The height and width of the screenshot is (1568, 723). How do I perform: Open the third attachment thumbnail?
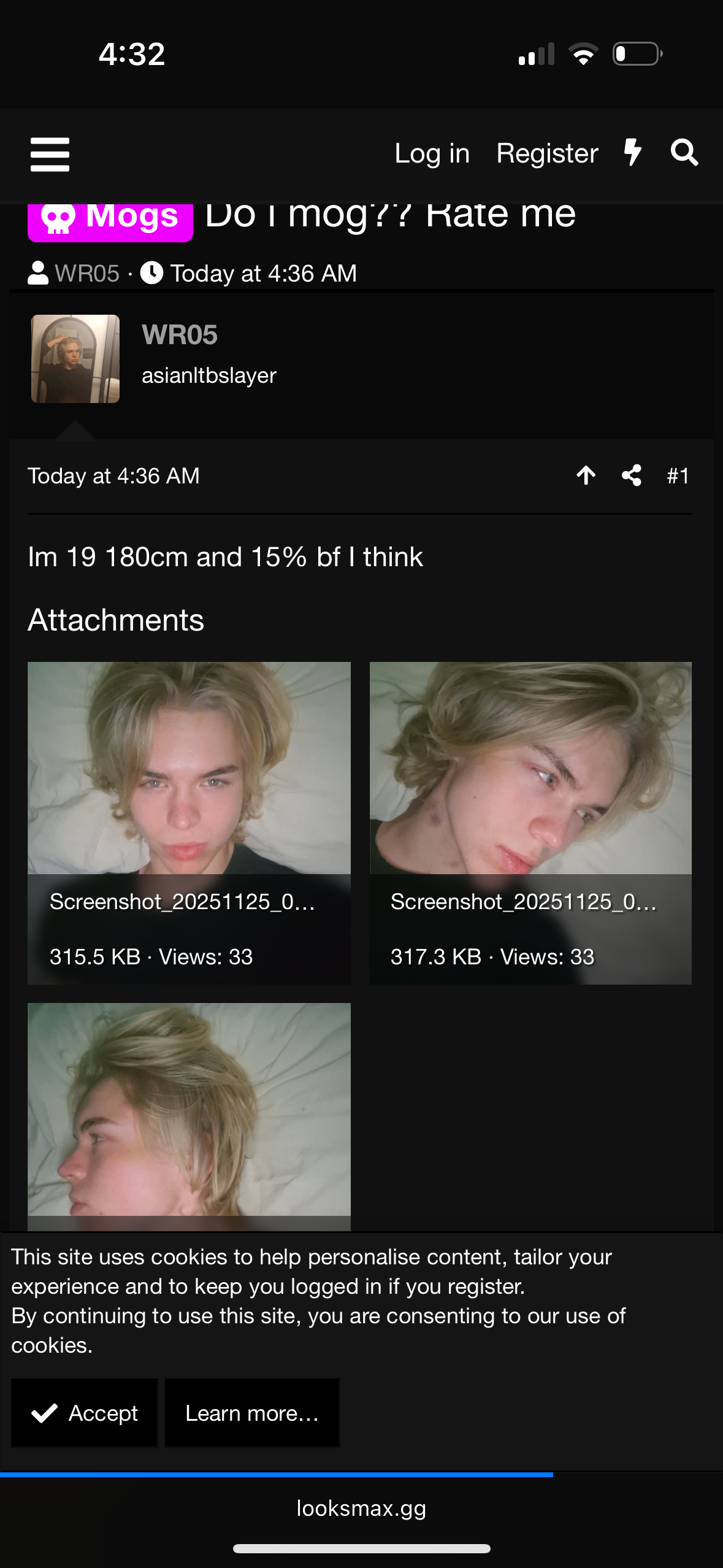pyautogui.click(x=189, y=1110)
